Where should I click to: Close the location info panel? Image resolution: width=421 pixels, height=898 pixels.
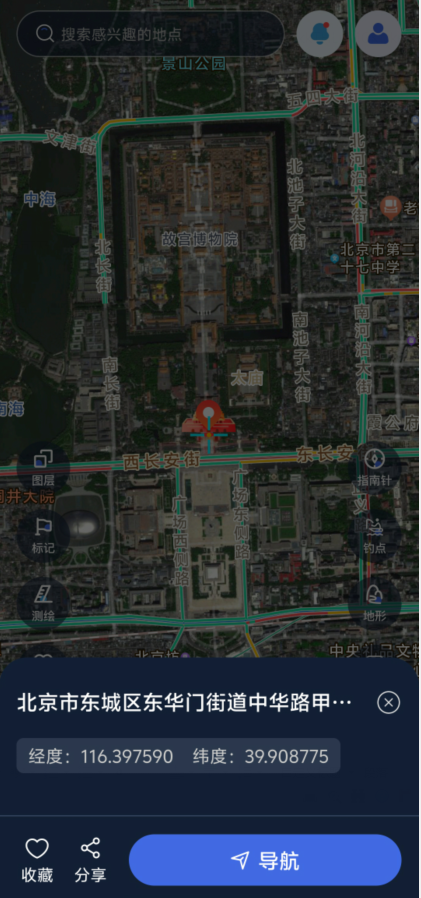(388, 702)
